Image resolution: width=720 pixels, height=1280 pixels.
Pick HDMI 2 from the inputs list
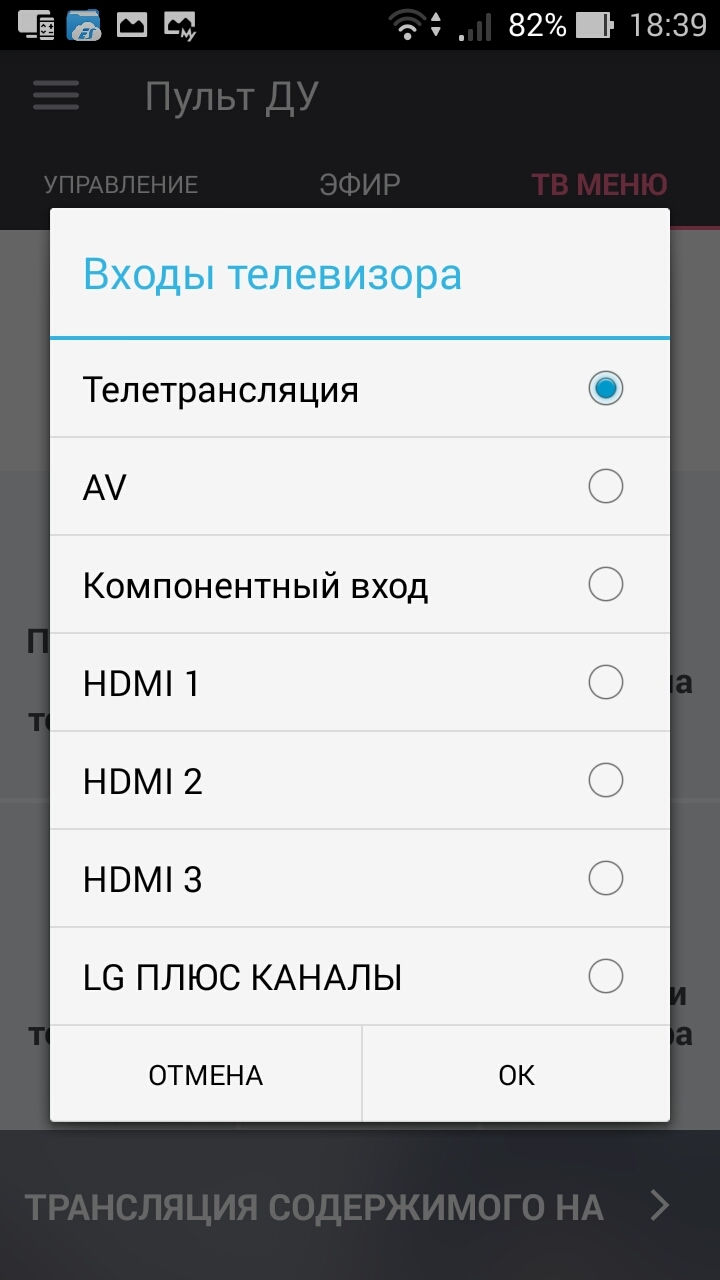point(359,781)
